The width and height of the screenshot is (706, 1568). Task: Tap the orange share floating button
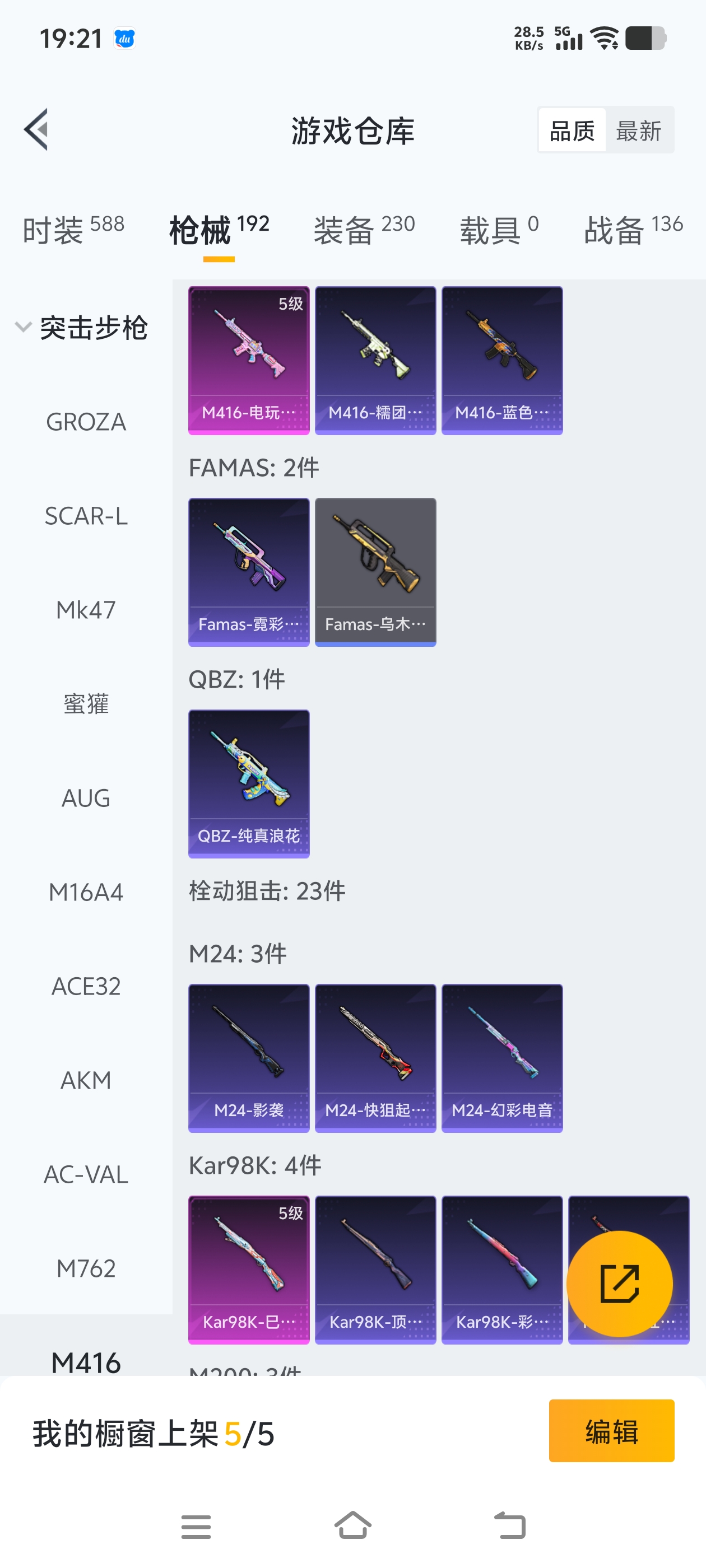click(x=619, y=1283)
